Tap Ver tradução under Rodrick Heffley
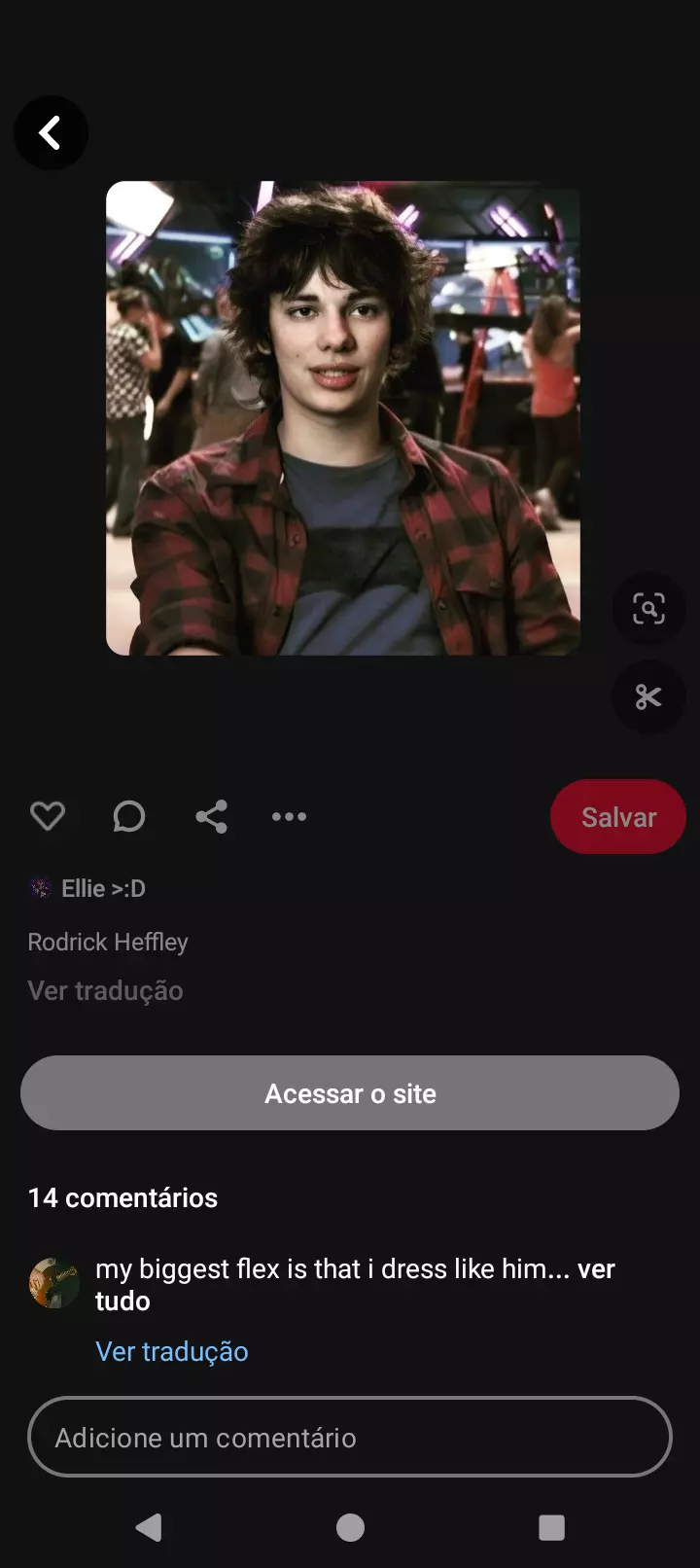The width and height of the screenshot is (700, 1568). coord(105,990)
